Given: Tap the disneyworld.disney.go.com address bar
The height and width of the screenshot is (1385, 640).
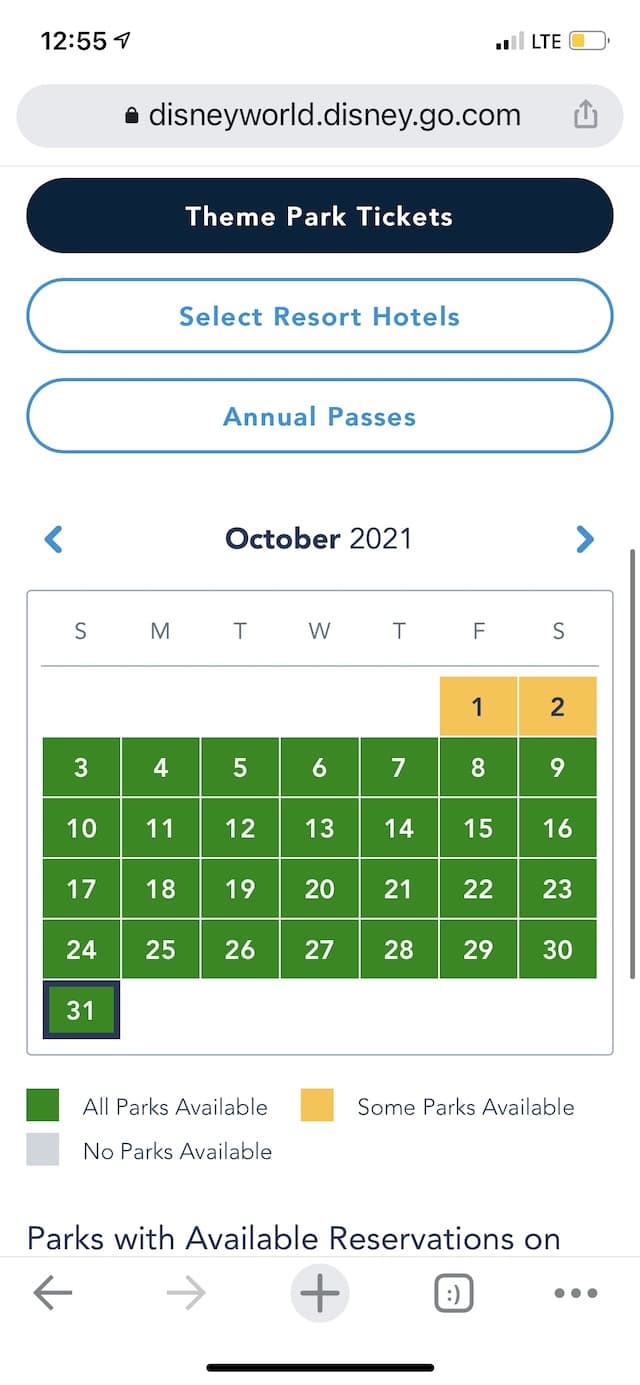Looking at the screenshot, I should [x=320, y=116].
